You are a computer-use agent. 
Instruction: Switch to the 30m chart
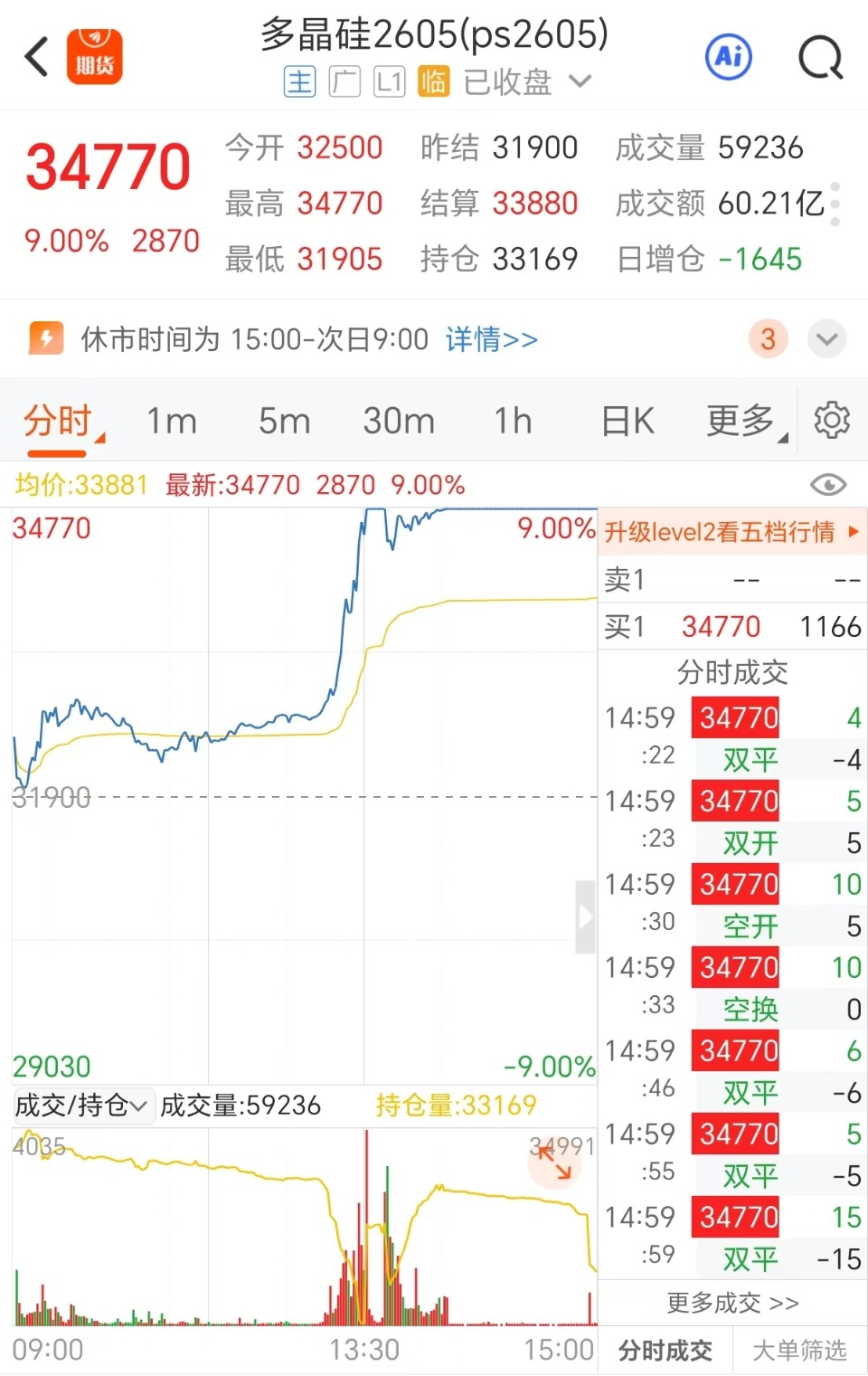399,422
